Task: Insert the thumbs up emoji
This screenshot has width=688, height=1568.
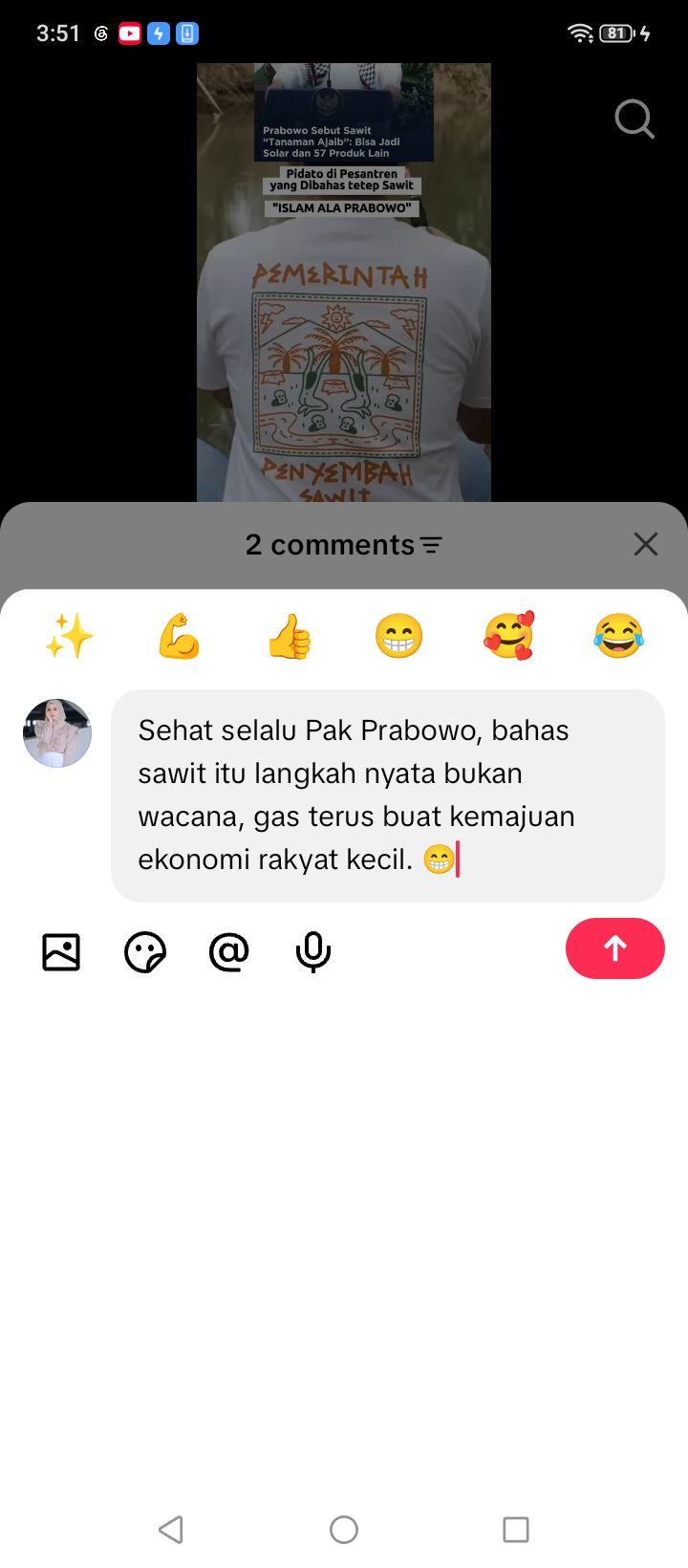Action: coord(290,636)
